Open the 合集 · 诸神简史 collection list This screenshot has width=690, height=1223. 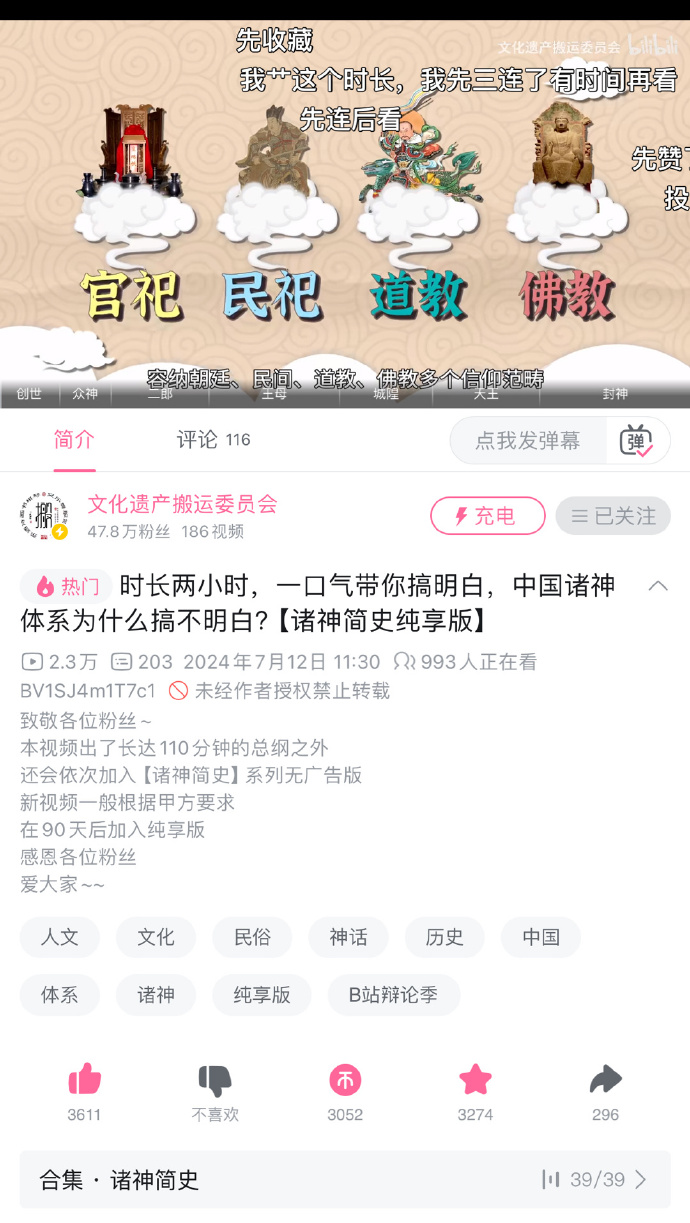345,1180
